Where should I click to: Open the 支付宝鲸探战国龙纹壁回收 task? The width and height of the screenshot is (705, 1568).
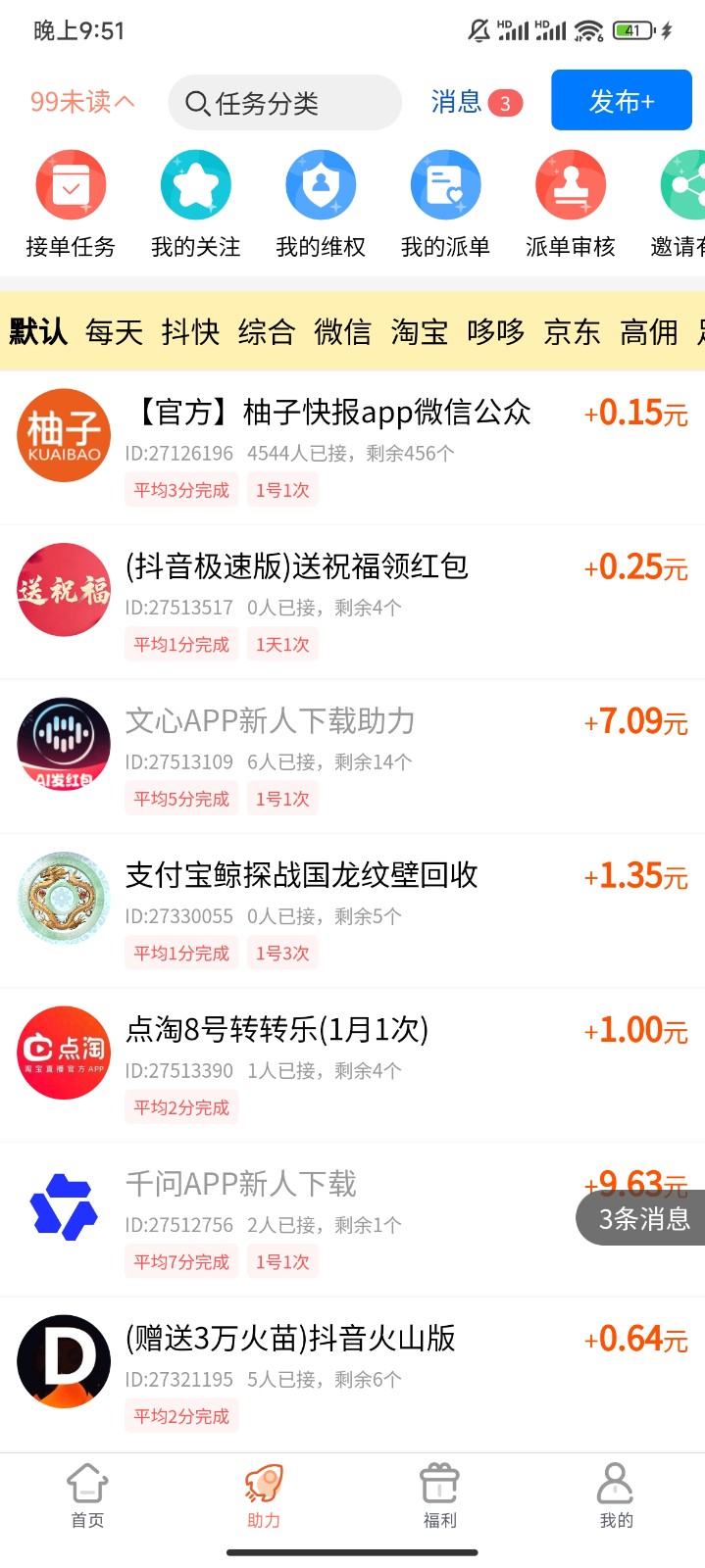click(x=302, y=875)
